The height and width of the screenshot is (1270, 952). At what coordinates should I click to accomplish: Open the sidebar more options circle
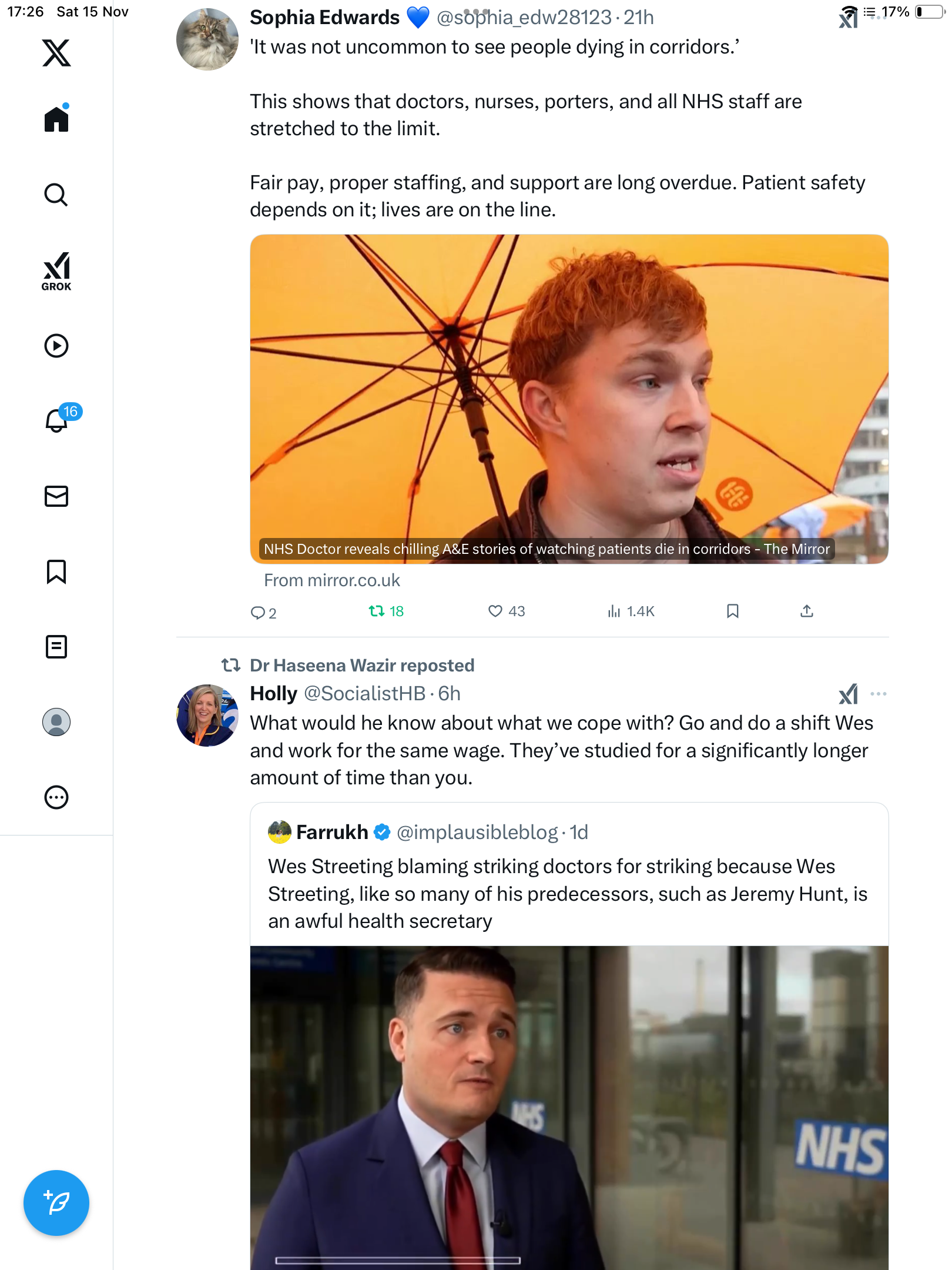(56, 797)
